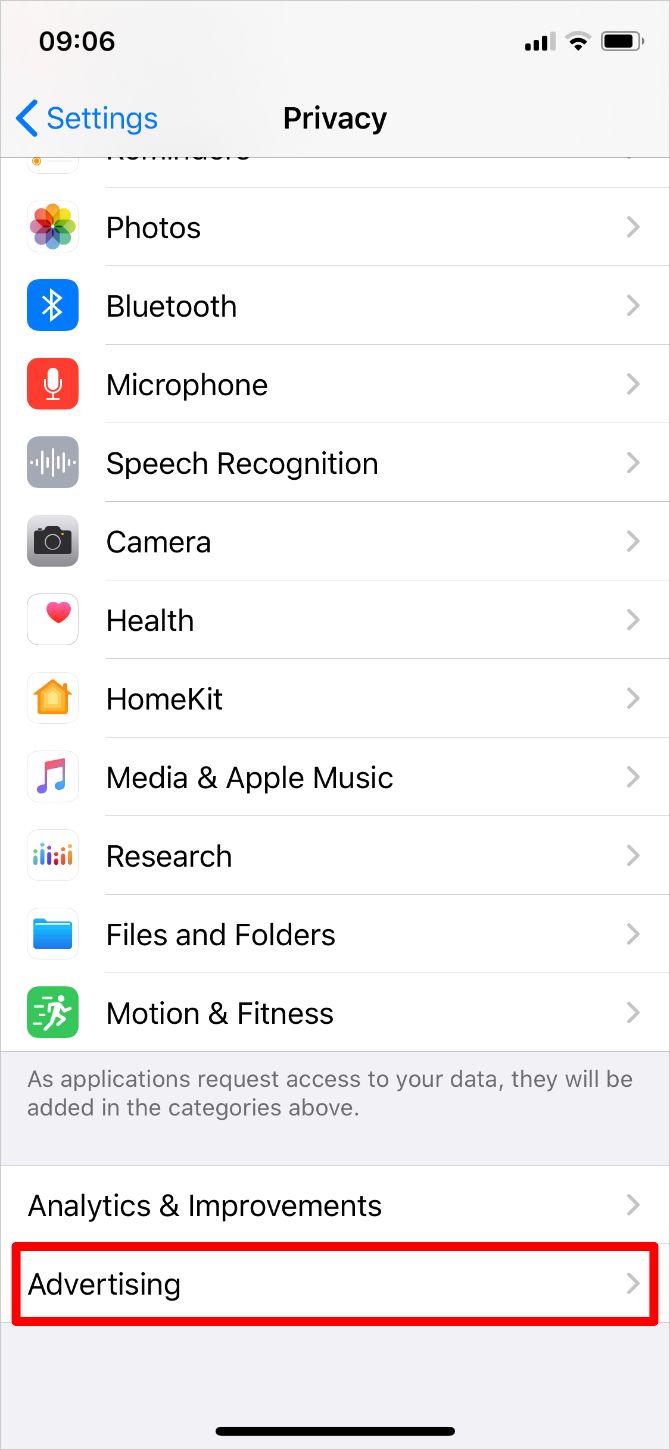Image resolution: width=670 pixels, height=1450 pixels.
Task: Select the HomeKit row
Action: click(x=334, y=699)
